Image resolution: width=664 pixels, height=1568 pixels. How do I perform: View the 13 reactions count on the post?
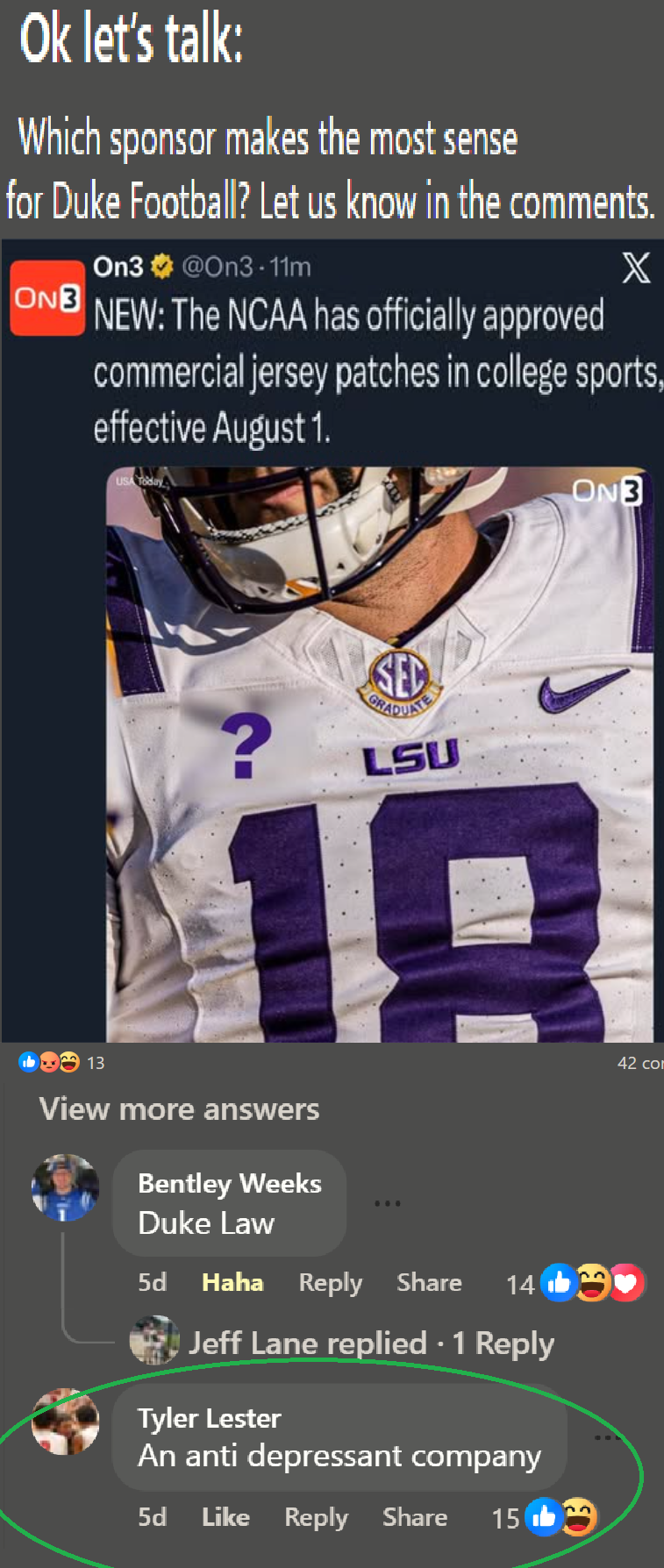(x=94, y=1062)
